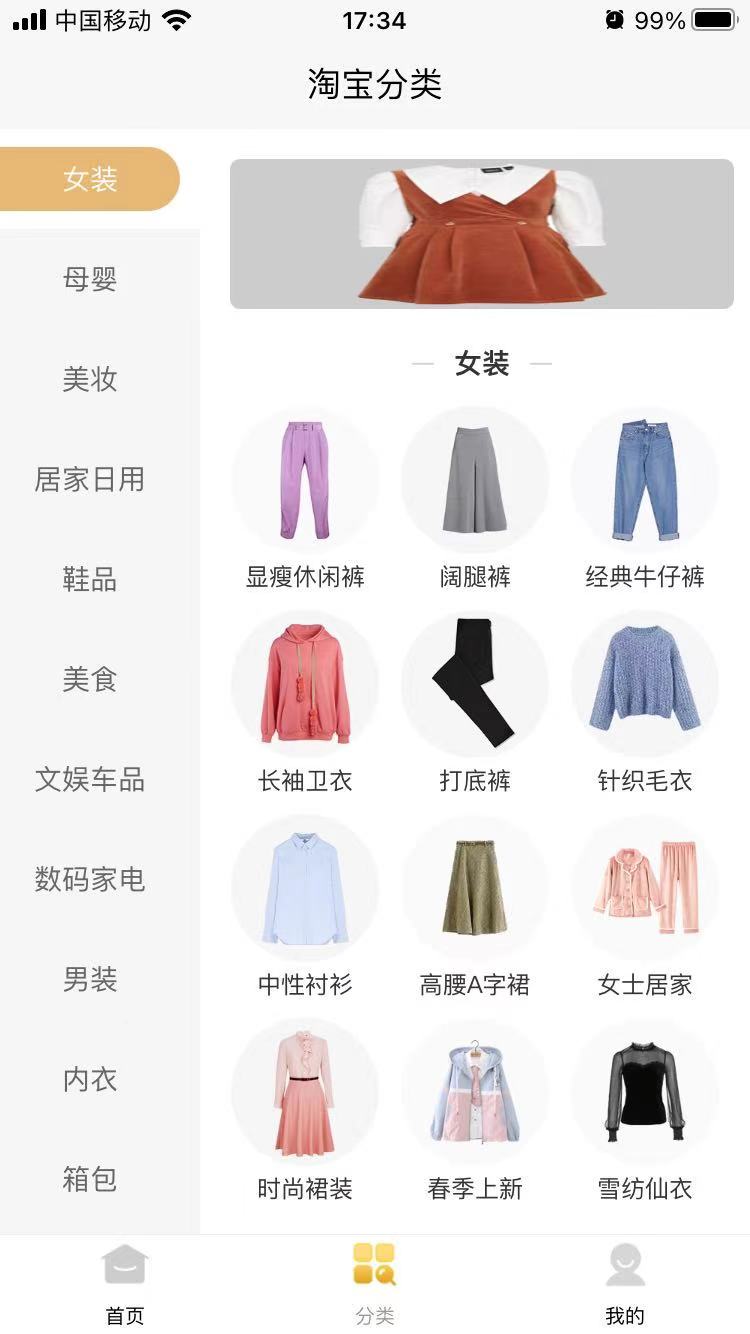750x1334 pixels.
Task: Select the 文娱车品 category
Action: 90,781
